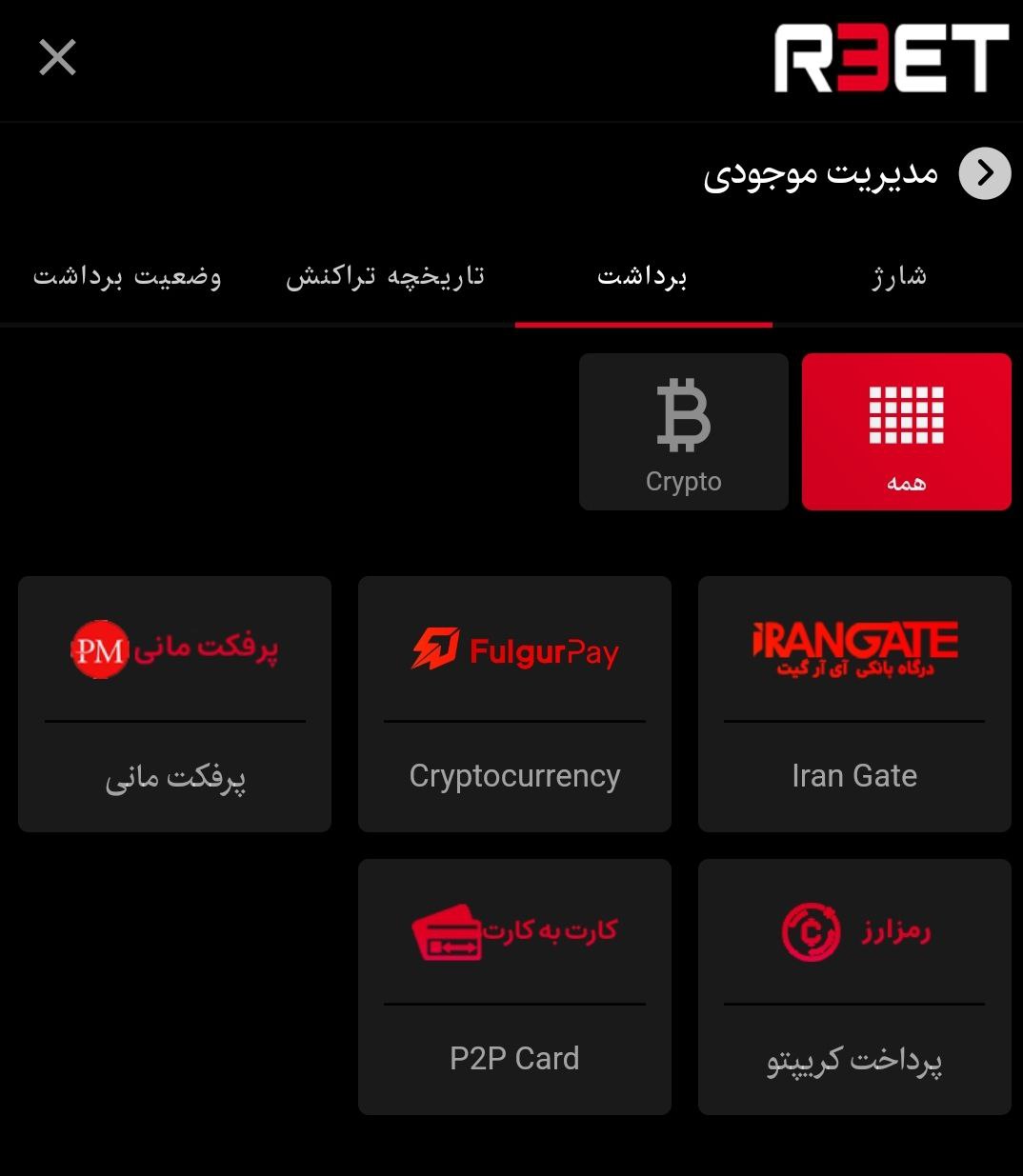Click the red grid icon on همه filter
1023x1176 pixels.
coord(905,413)
